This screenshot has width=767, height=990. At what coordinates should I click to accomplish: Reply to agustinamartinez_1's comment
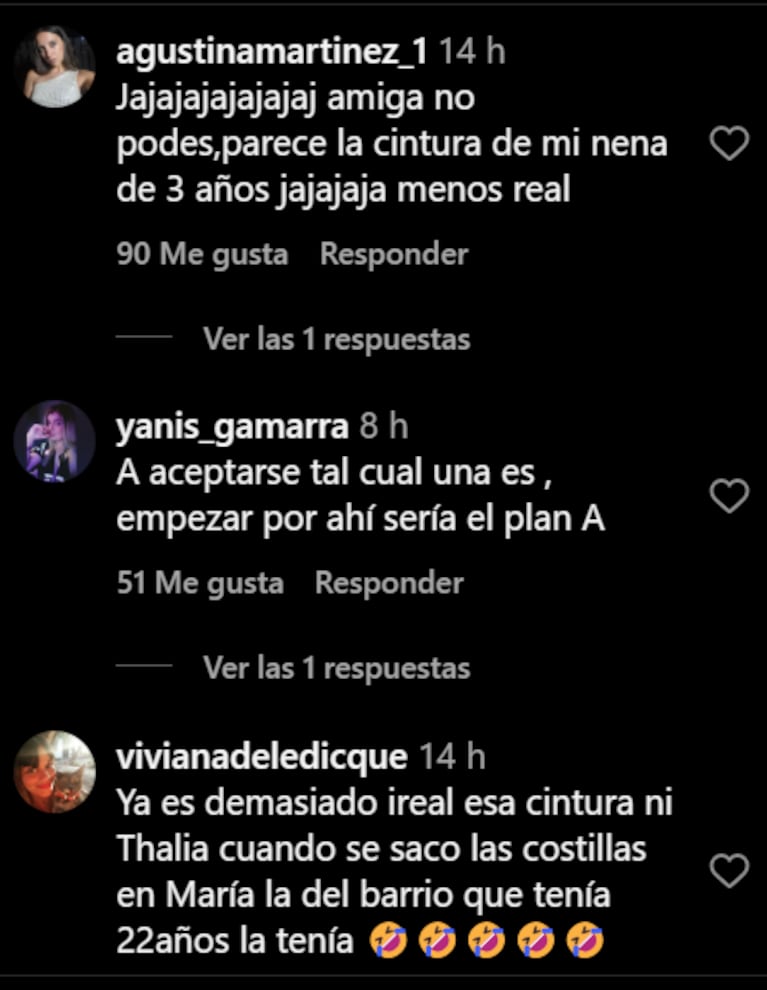click(393, 254)
